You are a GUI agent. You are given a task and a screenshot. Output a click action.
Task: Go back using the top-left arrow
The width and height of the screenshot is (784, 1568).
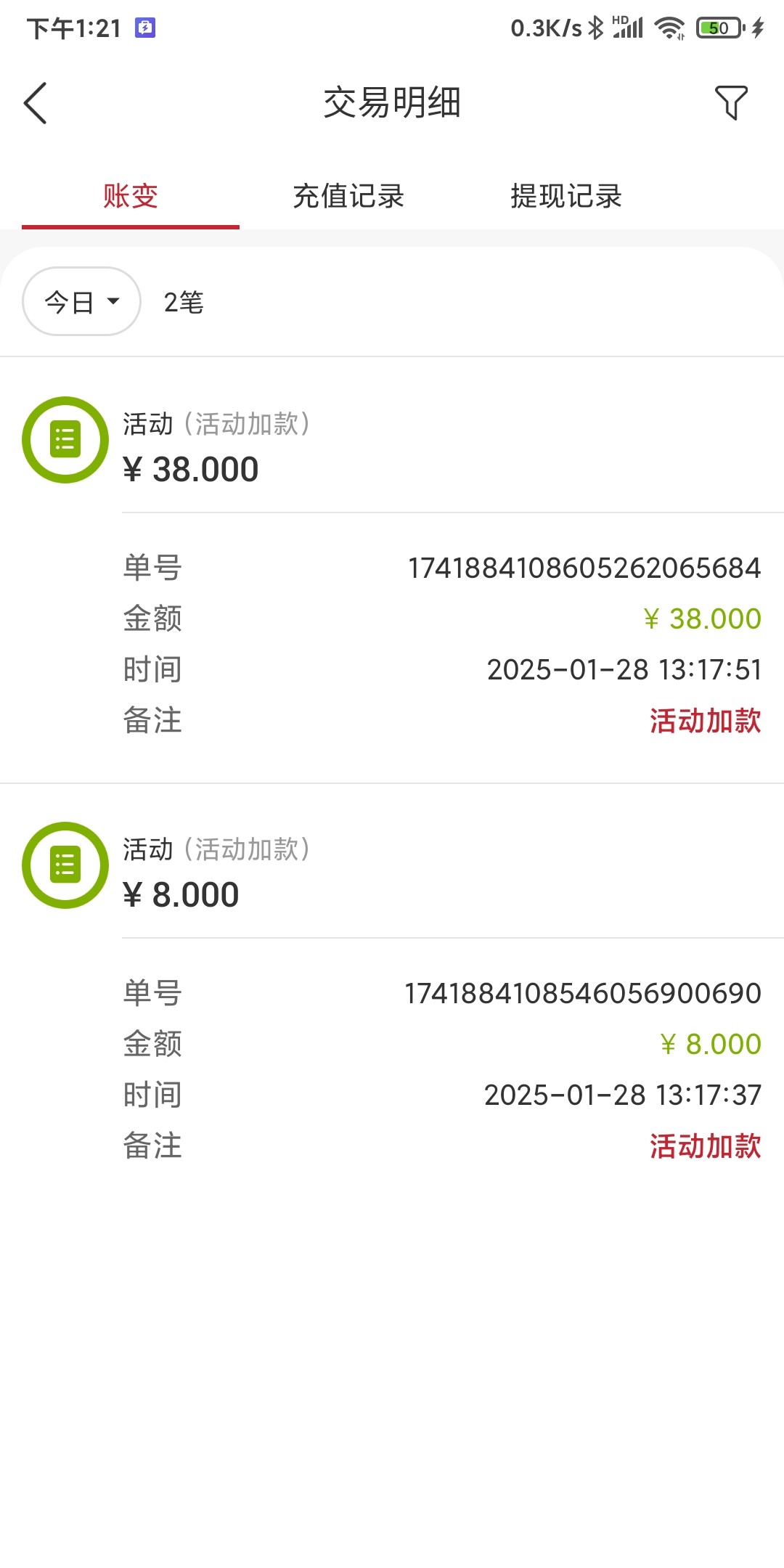36,102
